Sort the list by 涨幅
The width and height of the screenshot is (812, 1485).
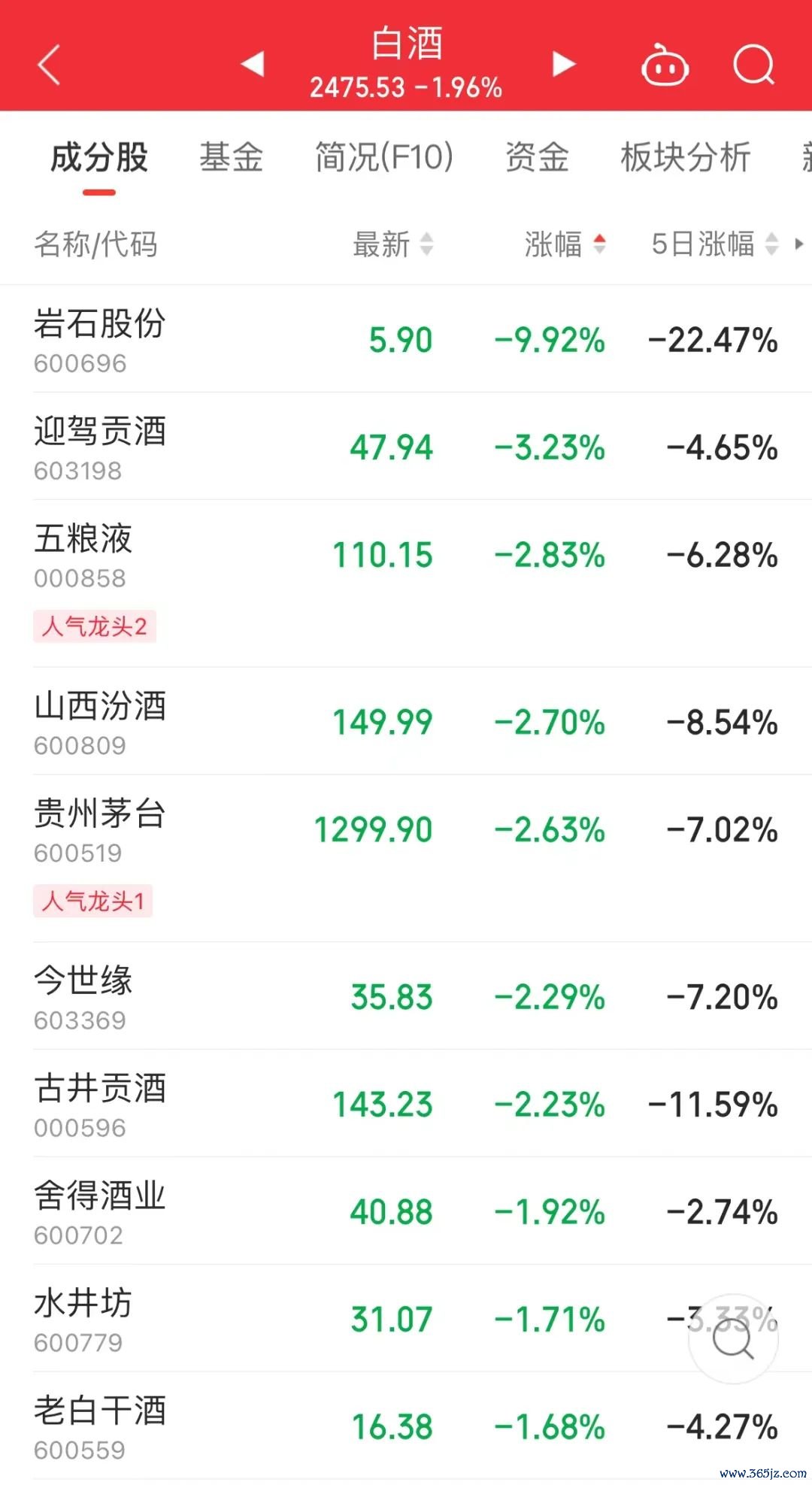point(565,244)
